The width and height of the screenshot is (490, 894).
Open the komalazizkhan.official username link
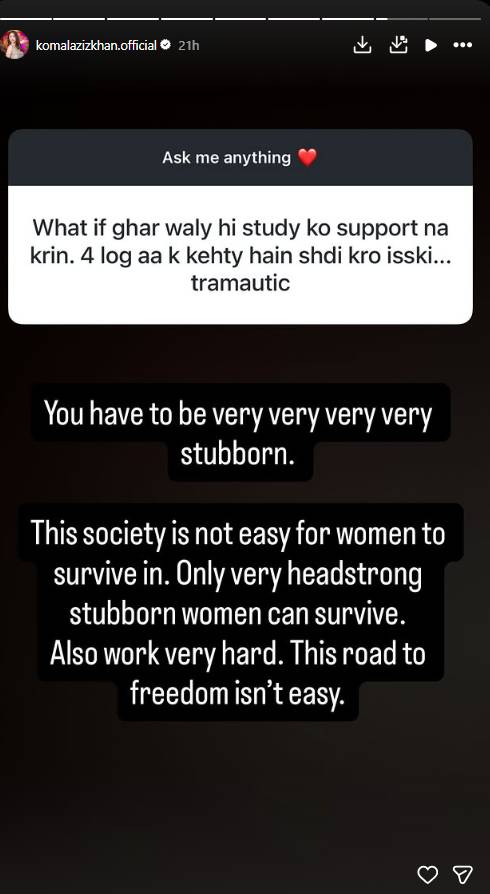(x=96, y=45)
